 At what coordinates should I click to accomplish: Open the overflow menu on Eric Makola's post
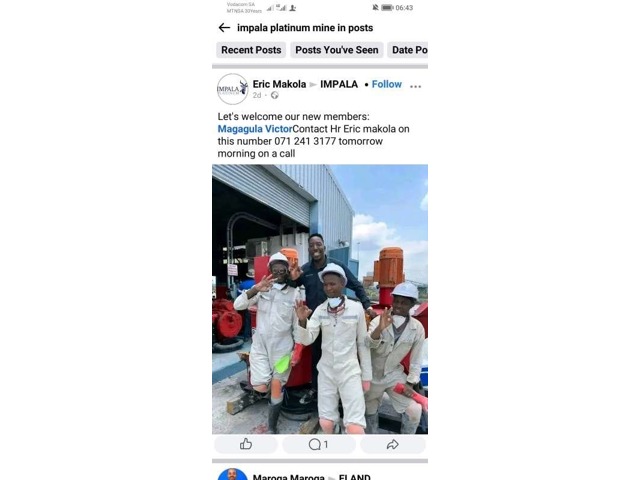(x=415, y=86)
